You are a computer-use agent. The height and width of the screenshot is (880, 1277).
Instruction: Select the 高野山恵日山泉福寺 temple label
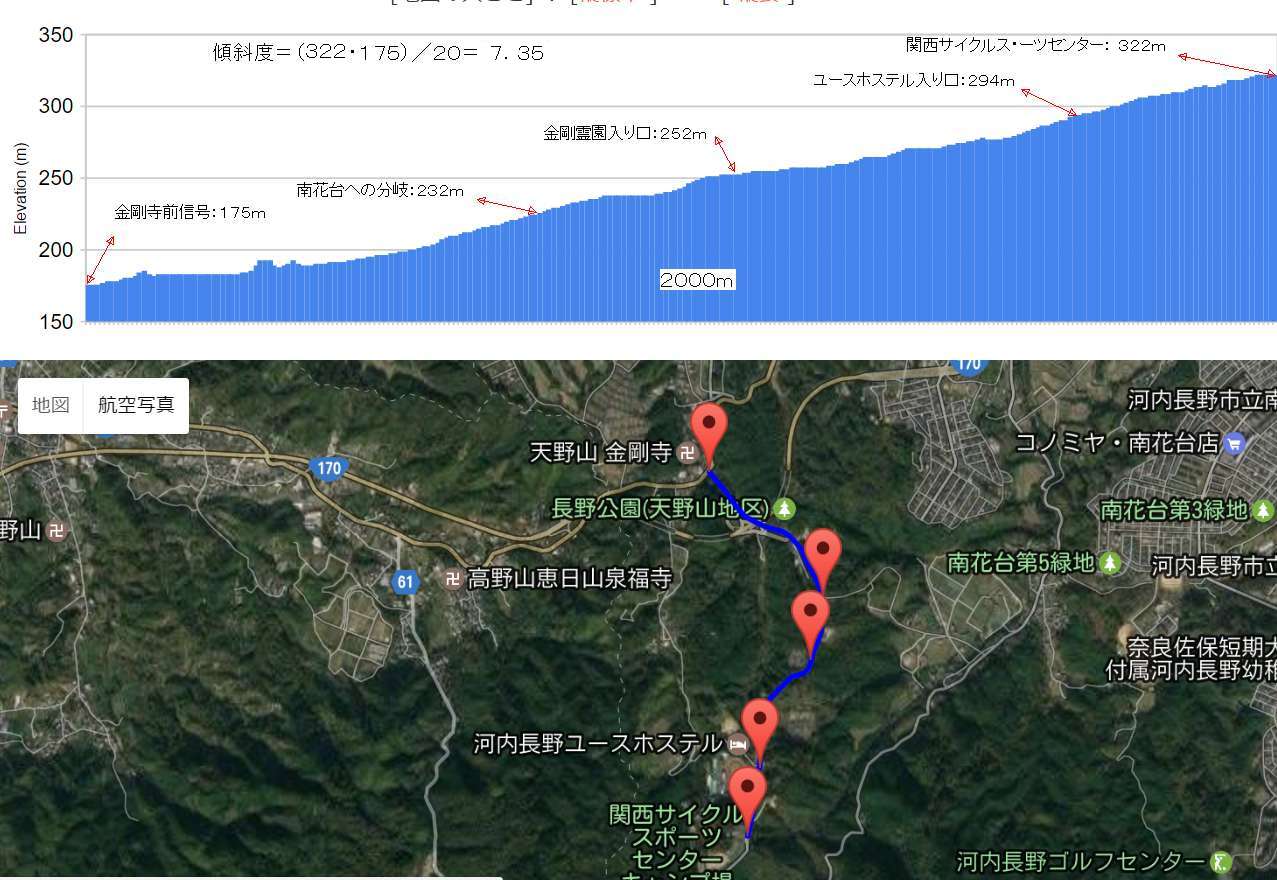[568, 578]
